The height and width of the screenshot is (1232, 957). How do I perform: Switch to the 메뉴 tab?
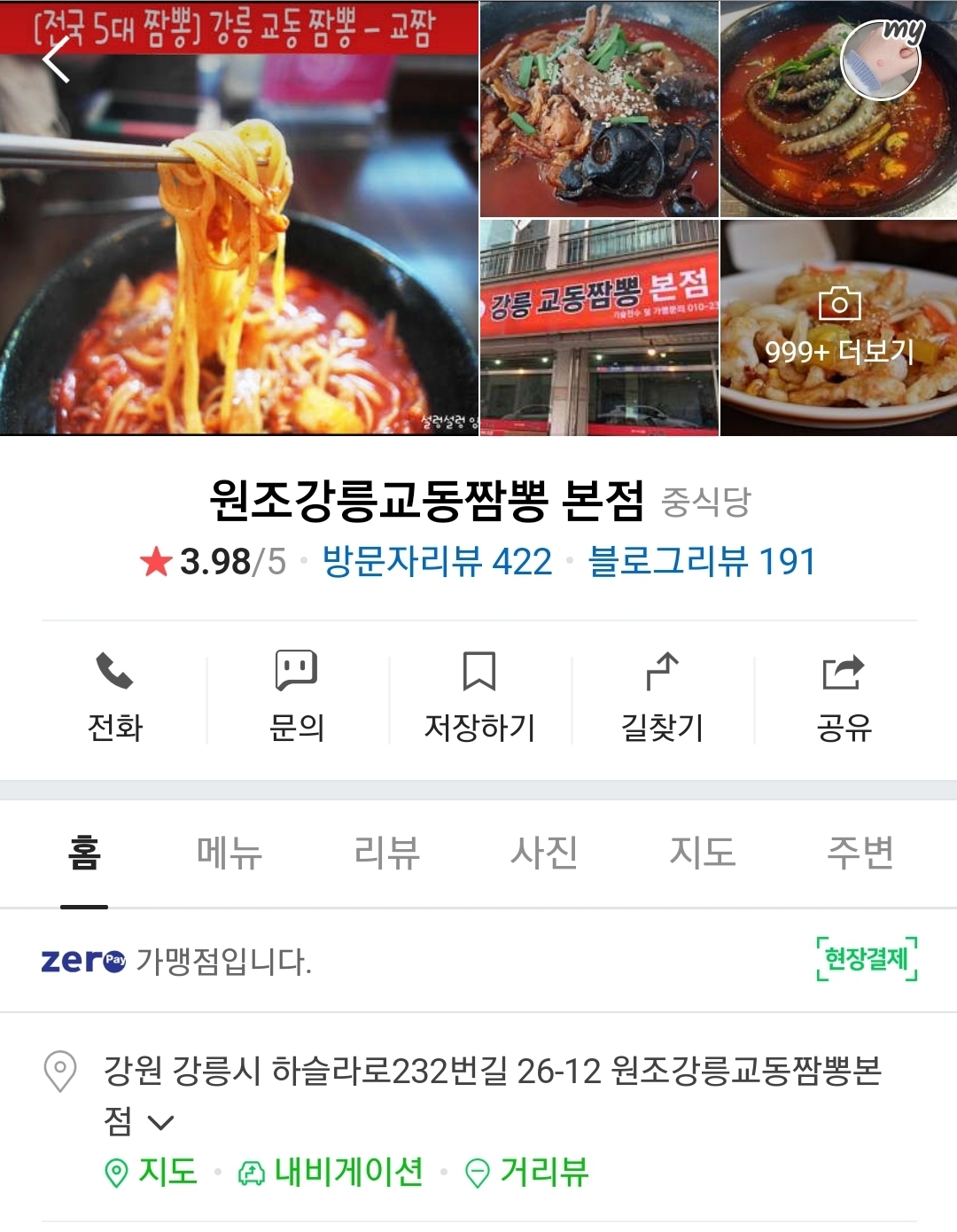click(x=227, y=852)
